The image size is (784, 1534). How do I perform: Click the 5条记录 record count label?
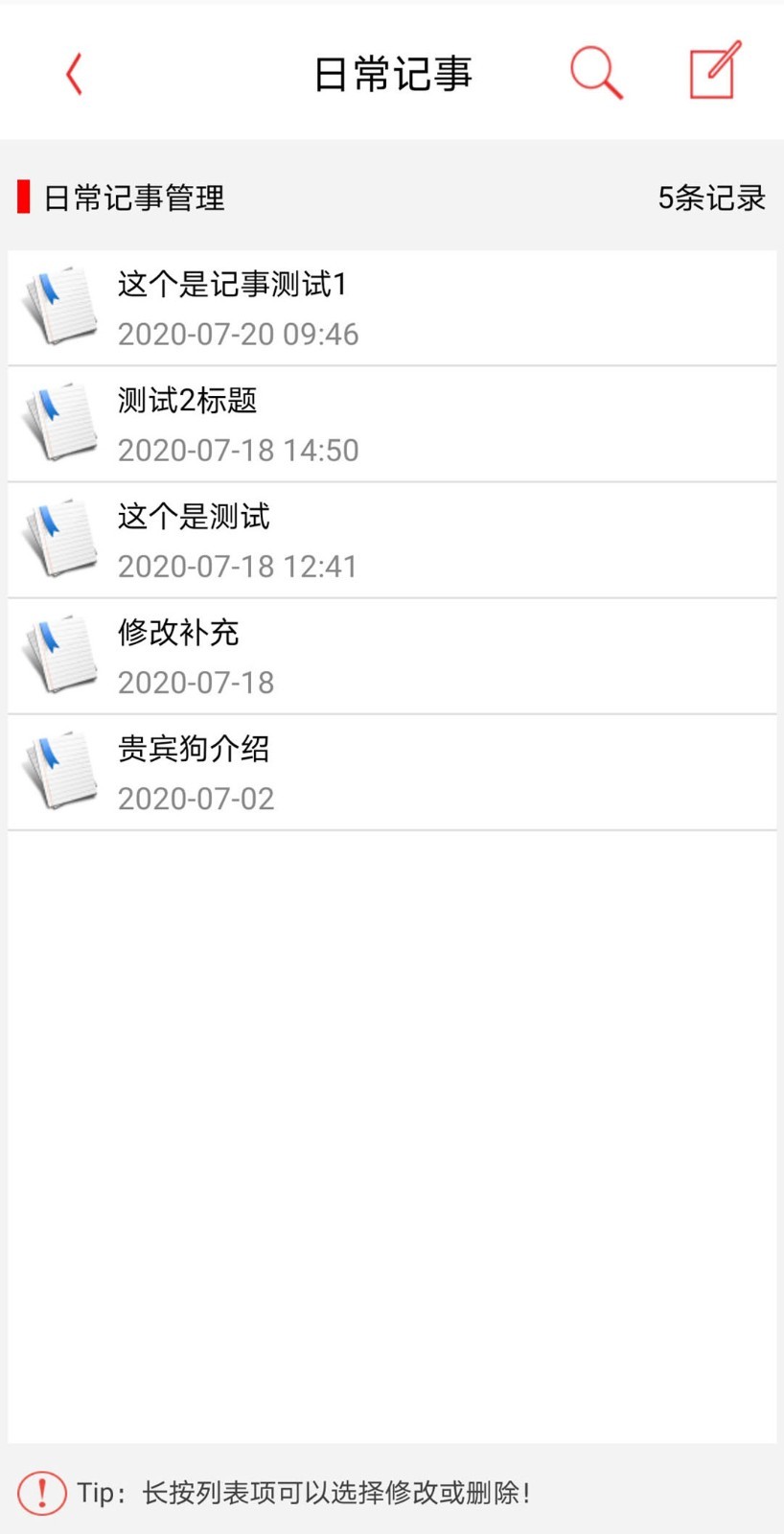point(711,198)
